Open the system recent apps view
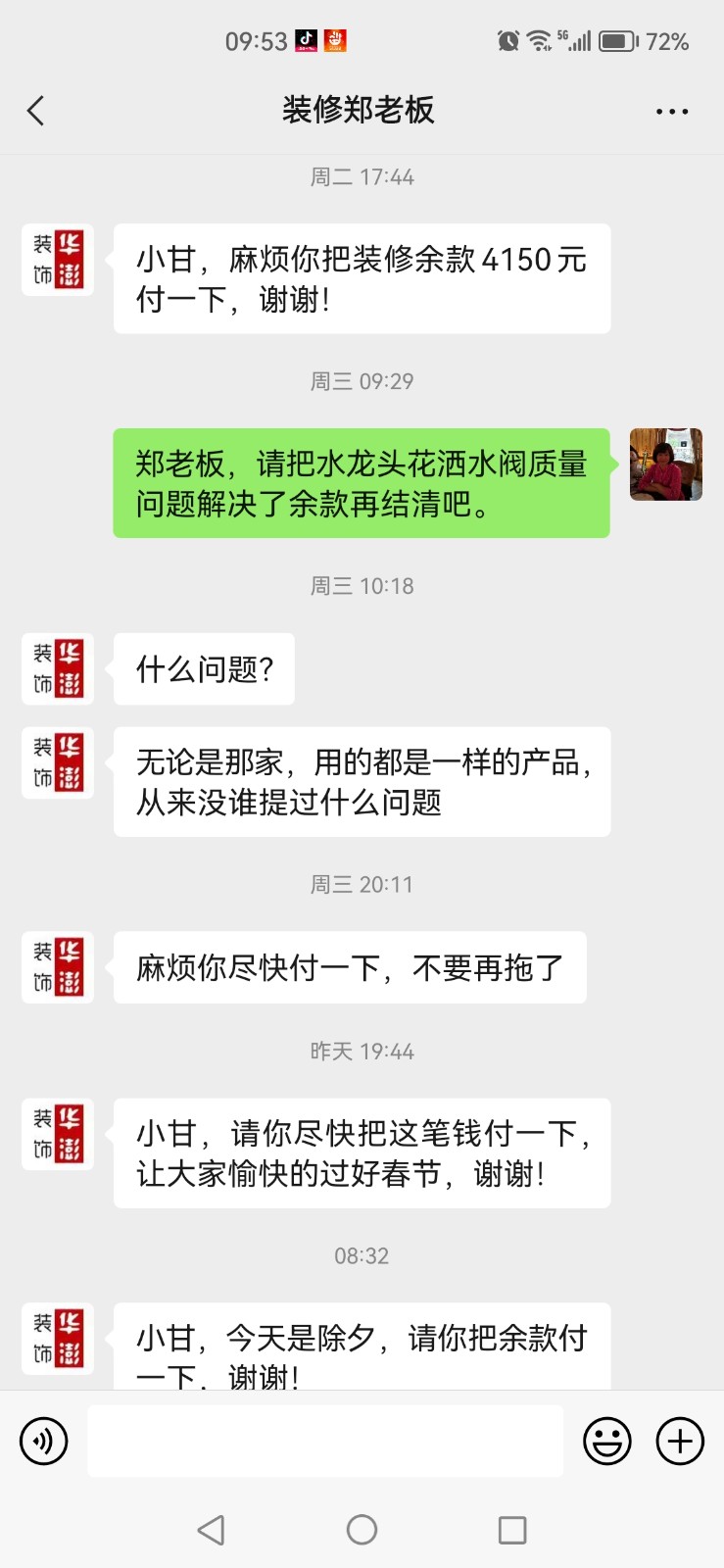 (512, 1530)
